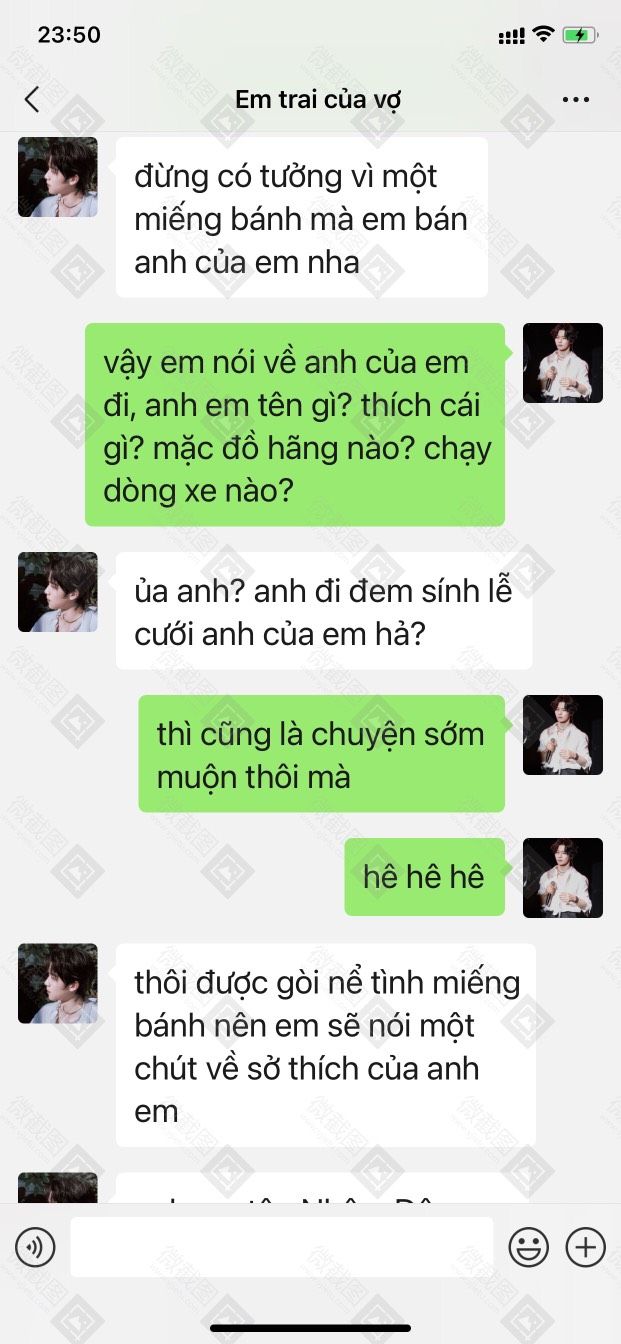Screen dimensions: 621x1344
Task: Open my avatar beside "hê hê hê" message
Action: 562,878
